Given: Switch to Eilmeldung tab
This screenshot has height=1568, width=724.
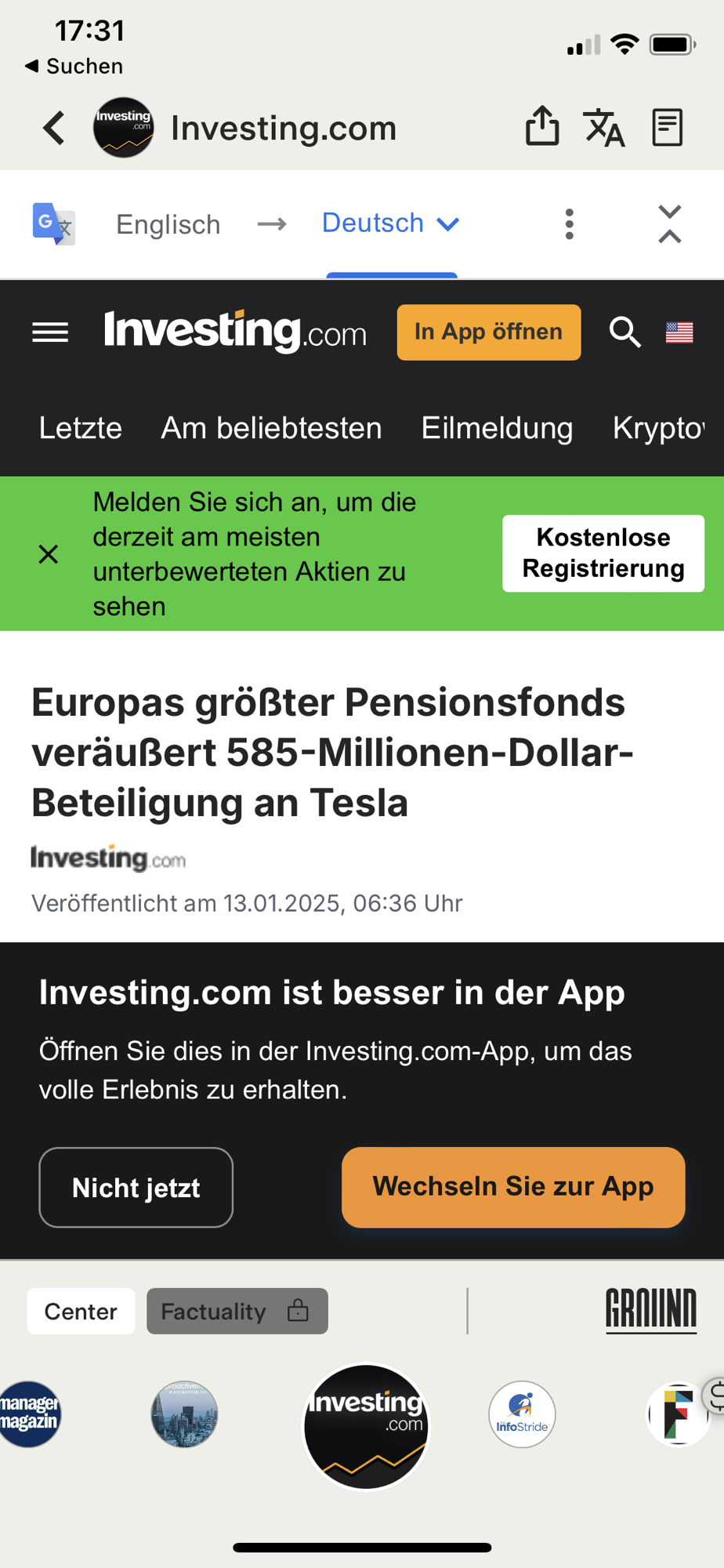Looking at the screenshot, I should pyautogui.click(x=497, y=428).
